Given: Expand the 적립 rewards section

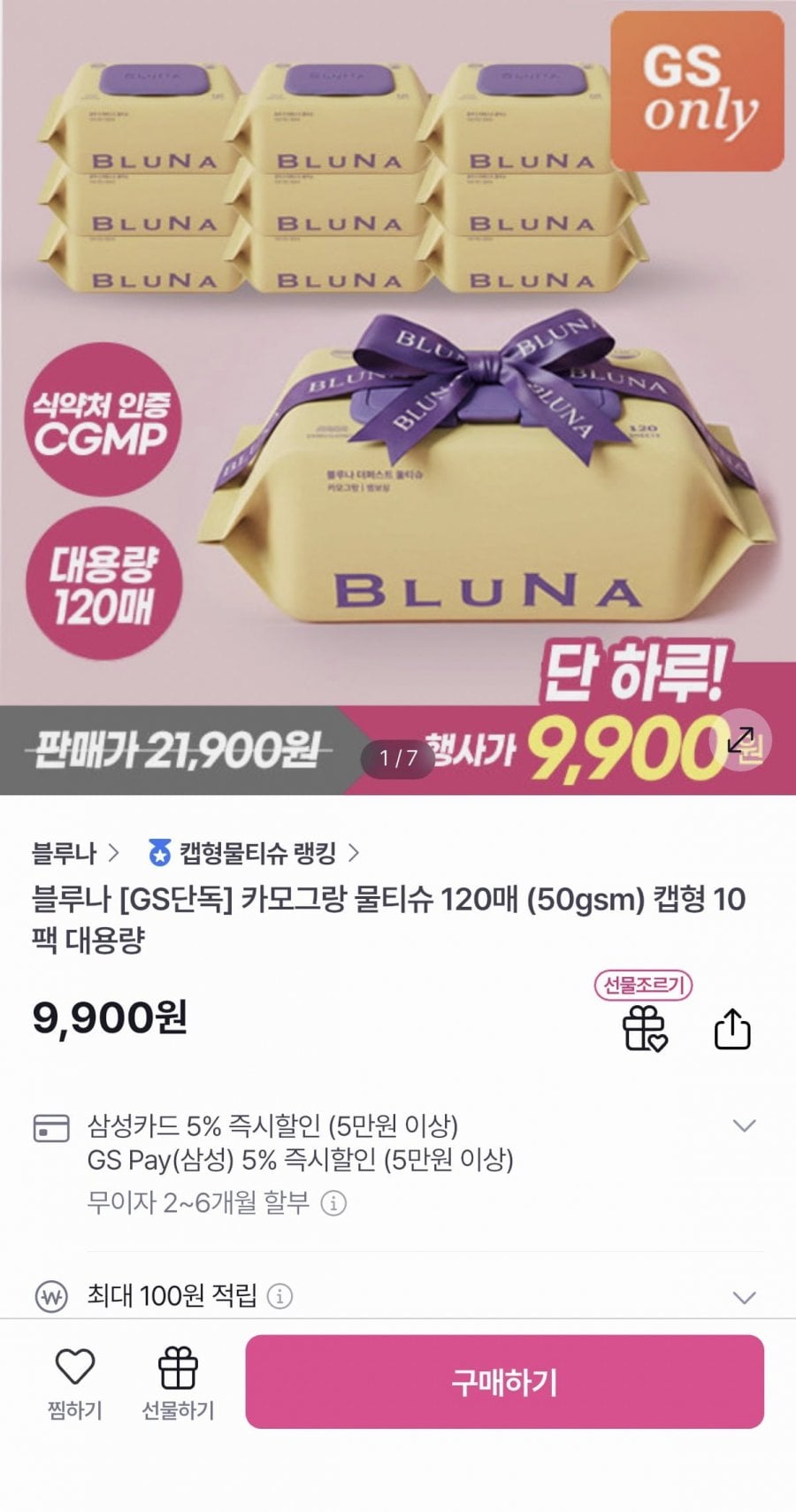Looking at the screenshot, I should pyautogui.click(x=745, y=1297).
